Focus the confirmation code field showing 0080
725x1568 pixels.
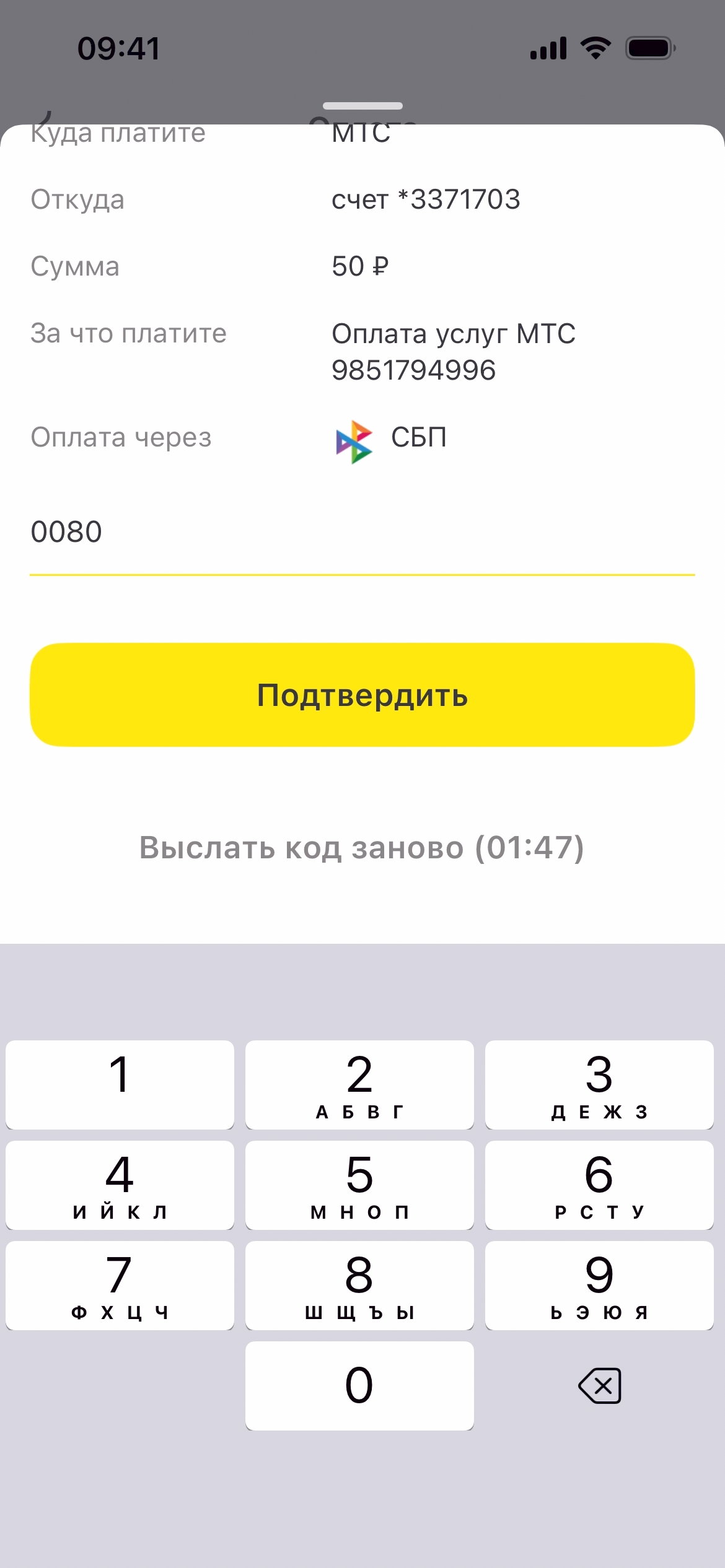pyautogui.click(x=362, y=533)
